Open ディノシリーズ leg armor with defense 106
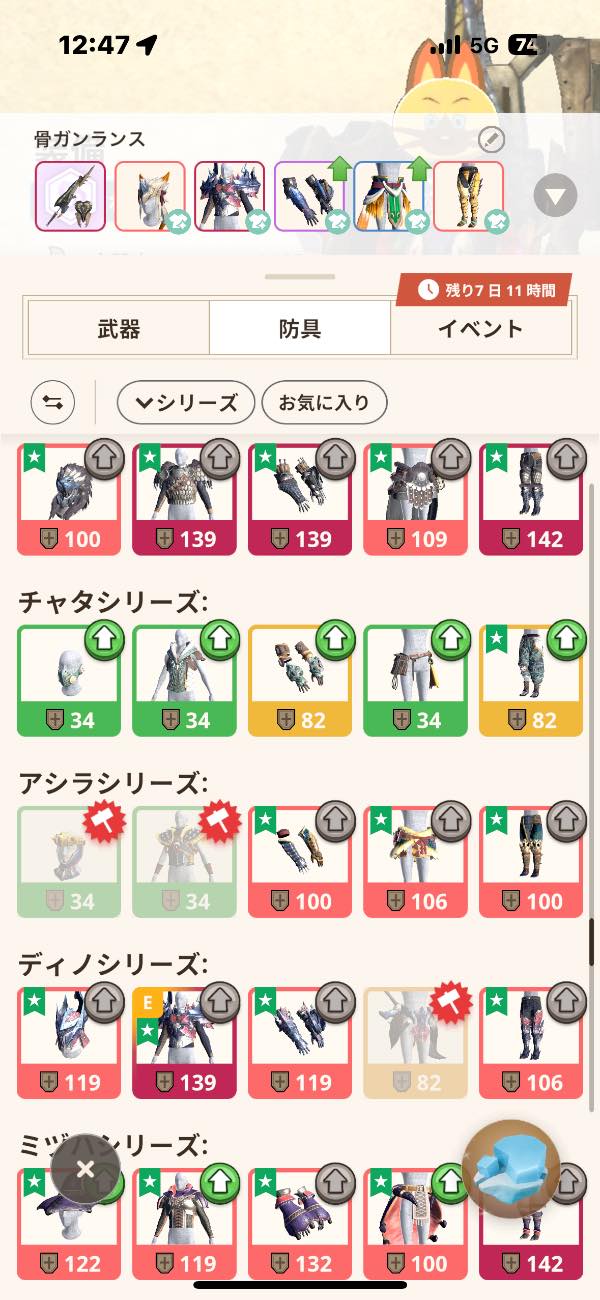Image resolution: width=600 pixels, height=1300 pixels. click(x=530, y=1041)
